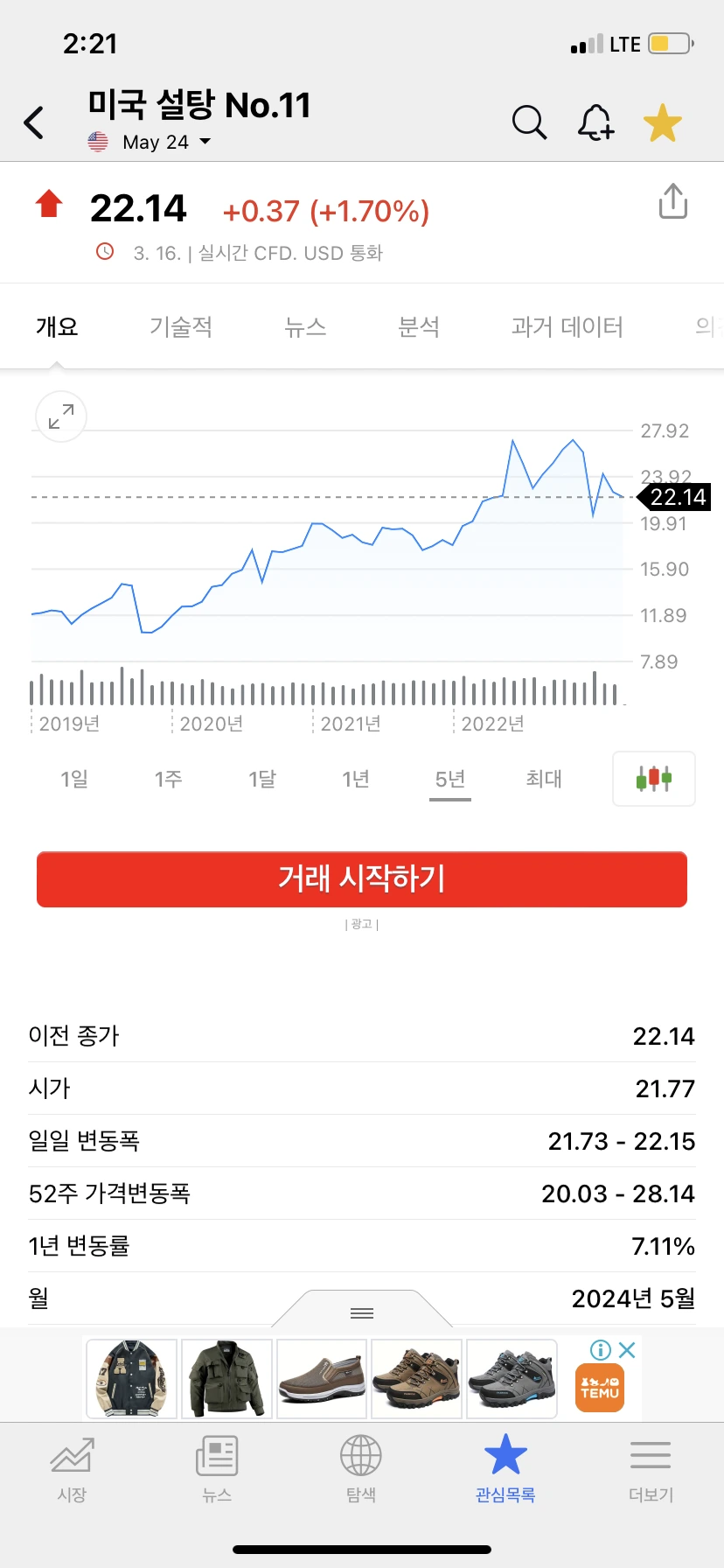
Task: Close the Temu advertisement banner
Action: point(627,1349)
